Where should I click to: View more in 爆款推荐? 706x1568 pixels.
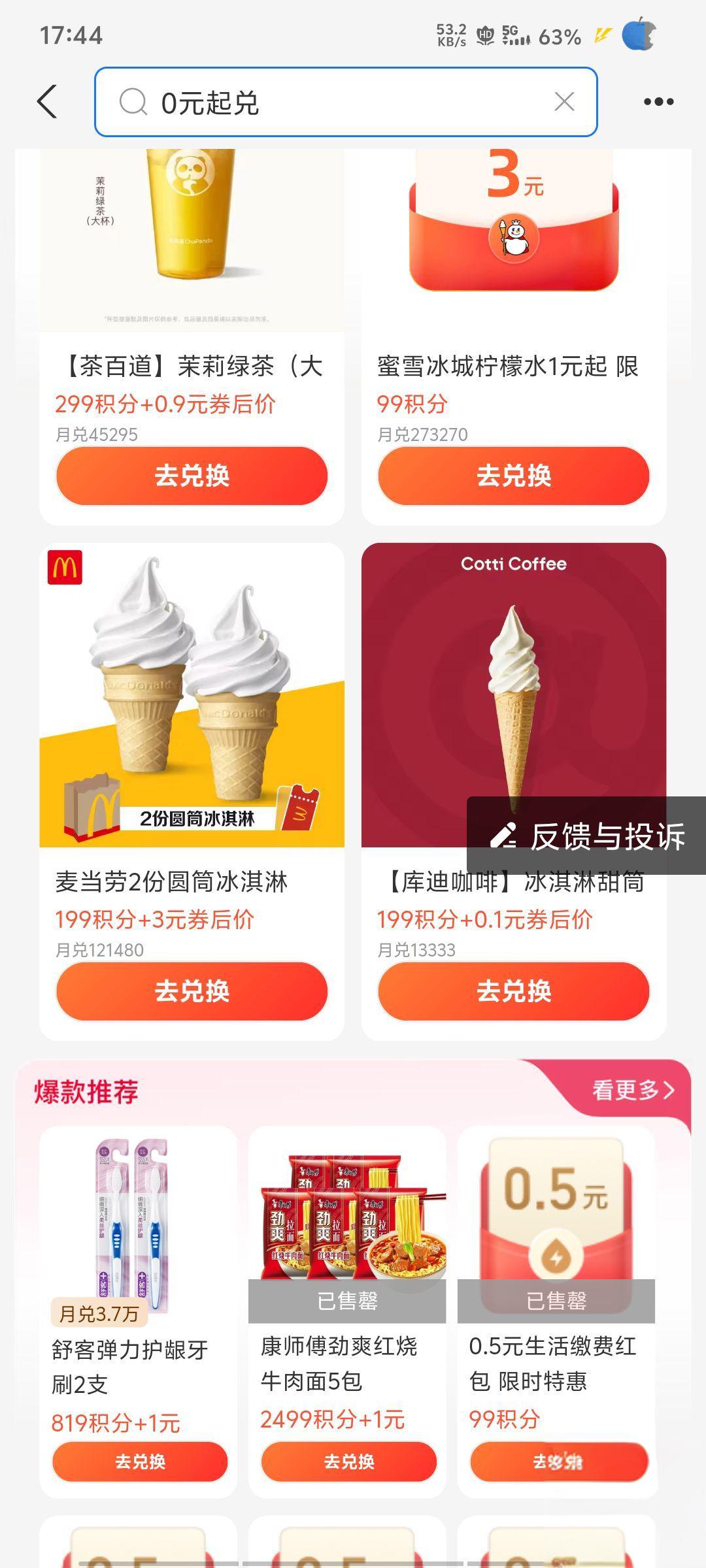pyautogui.click(x=631, y=1090)
